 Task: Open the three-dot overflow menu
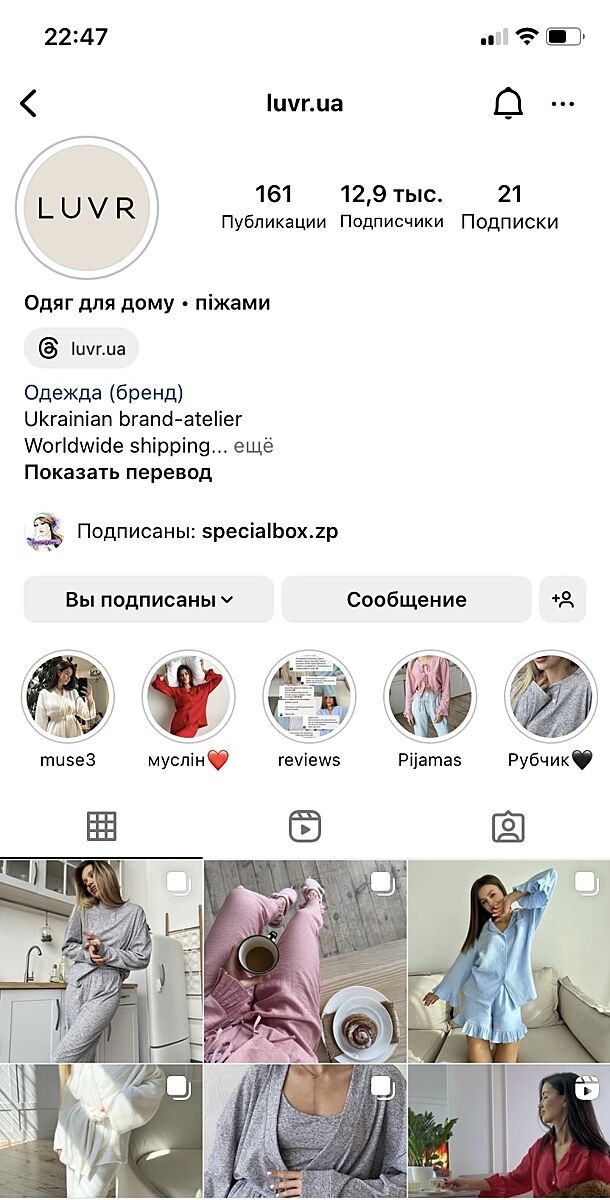pos(563,103)
